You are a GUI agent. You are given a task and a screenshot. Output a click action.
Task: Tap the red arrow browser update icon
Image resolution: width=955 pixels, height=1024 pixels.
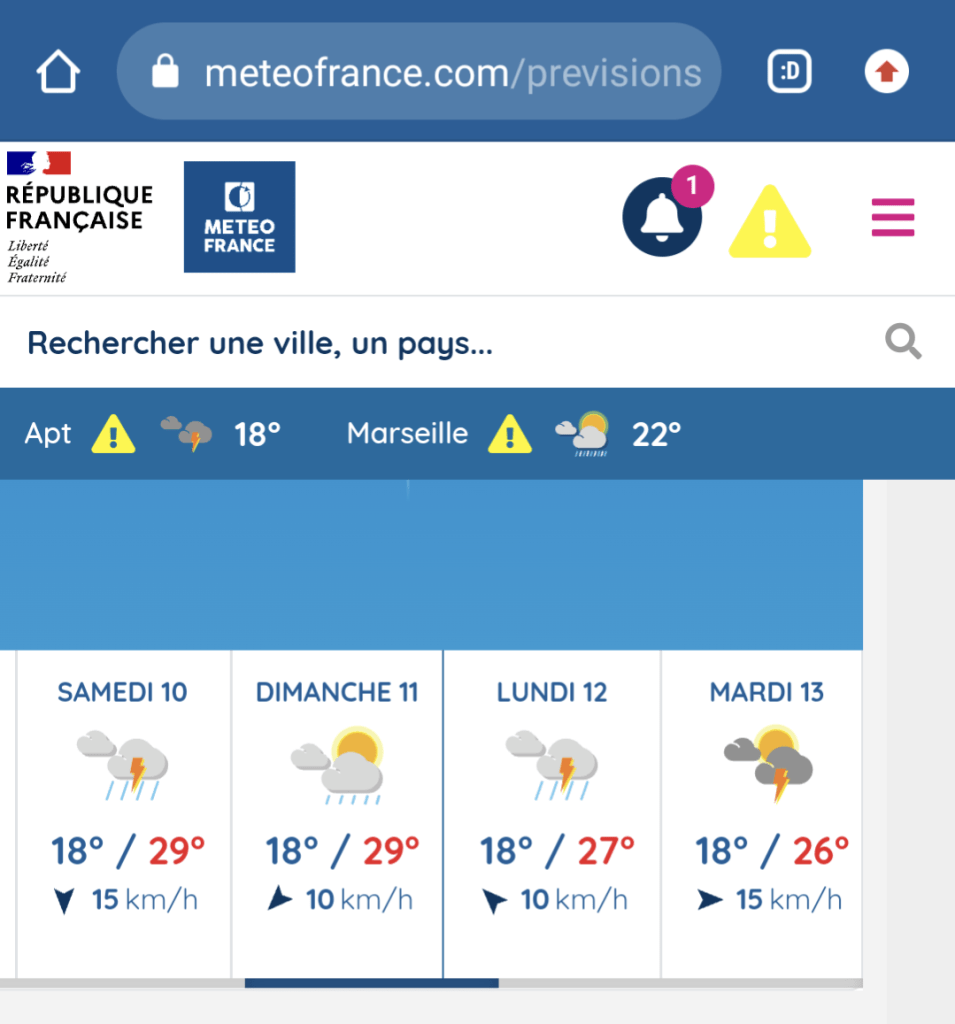pos(886,72)
